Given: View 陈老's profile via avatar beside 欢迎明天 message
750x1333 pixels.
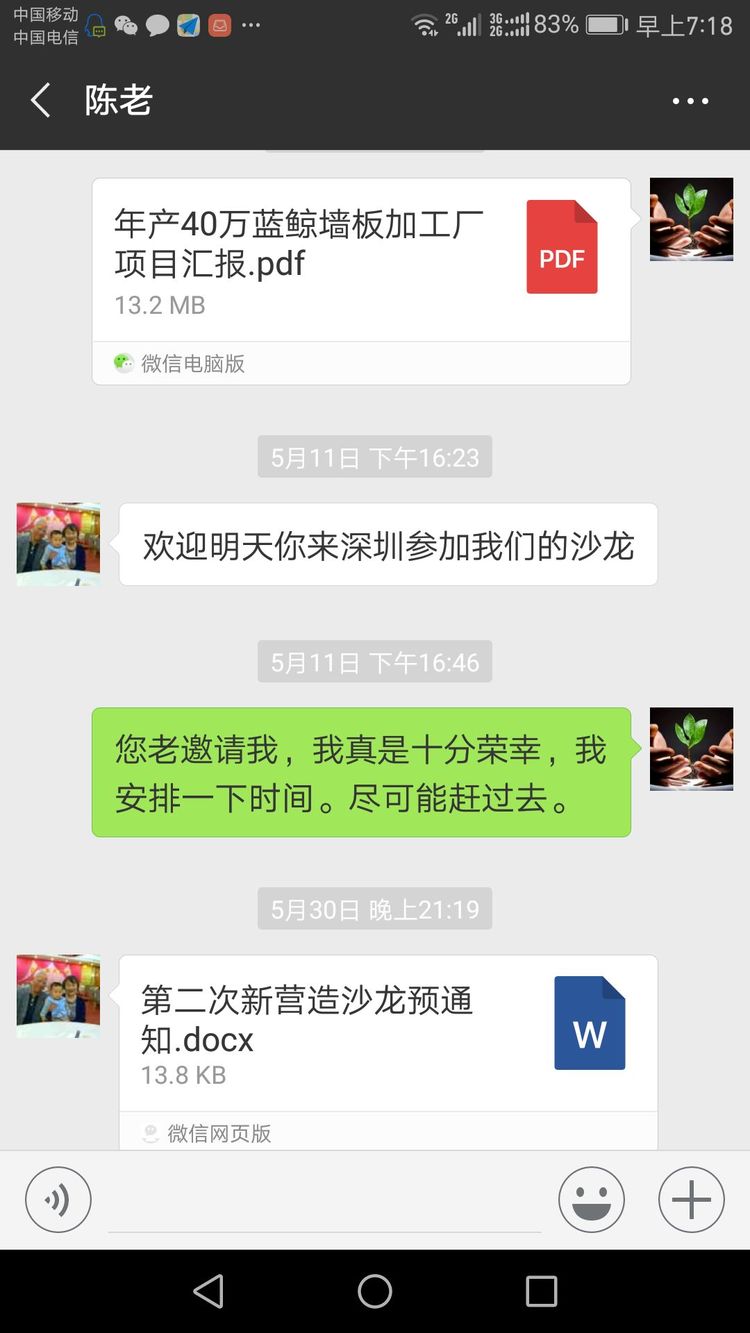Looking at the screenshot, I should pos(58,544).
